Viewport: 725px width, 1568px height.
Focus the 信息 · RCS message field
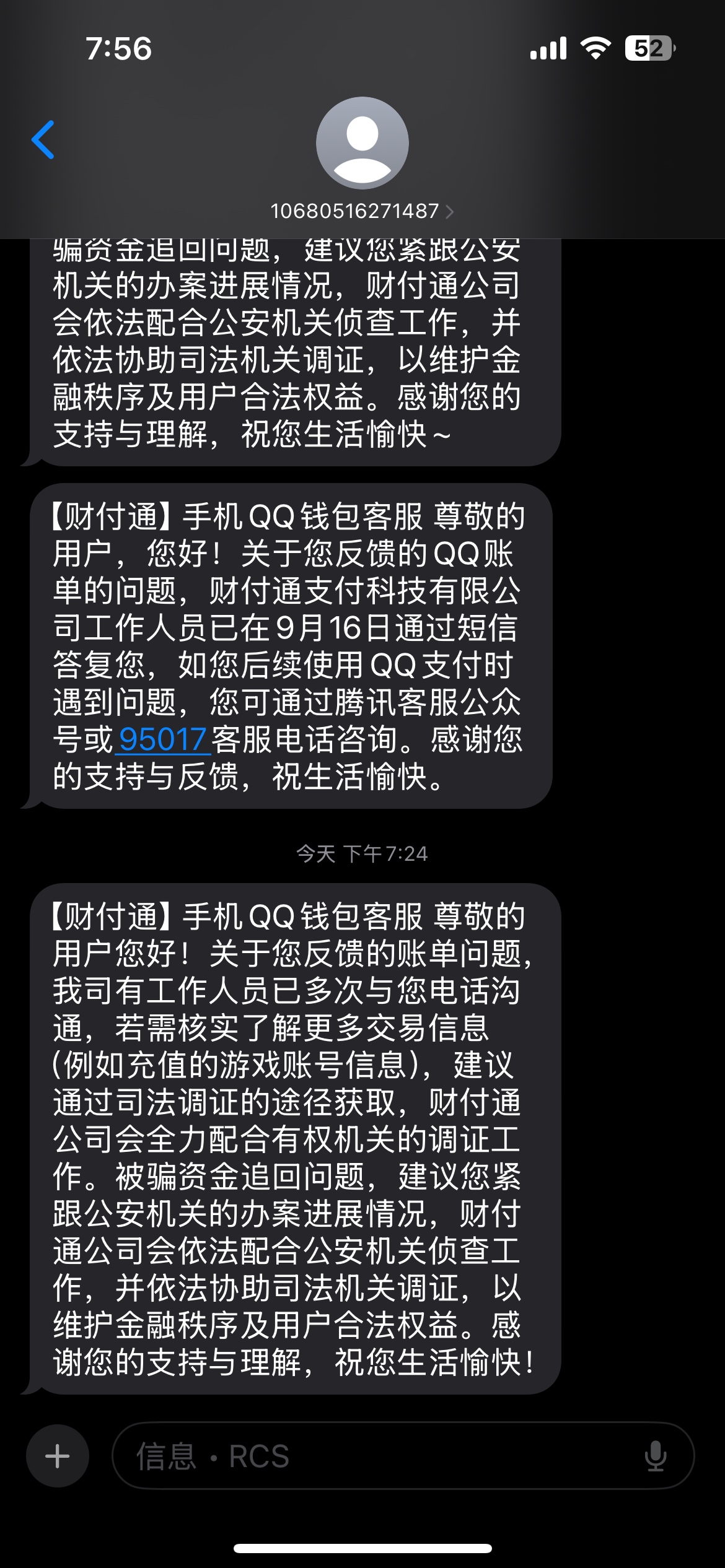(372, 1457)
